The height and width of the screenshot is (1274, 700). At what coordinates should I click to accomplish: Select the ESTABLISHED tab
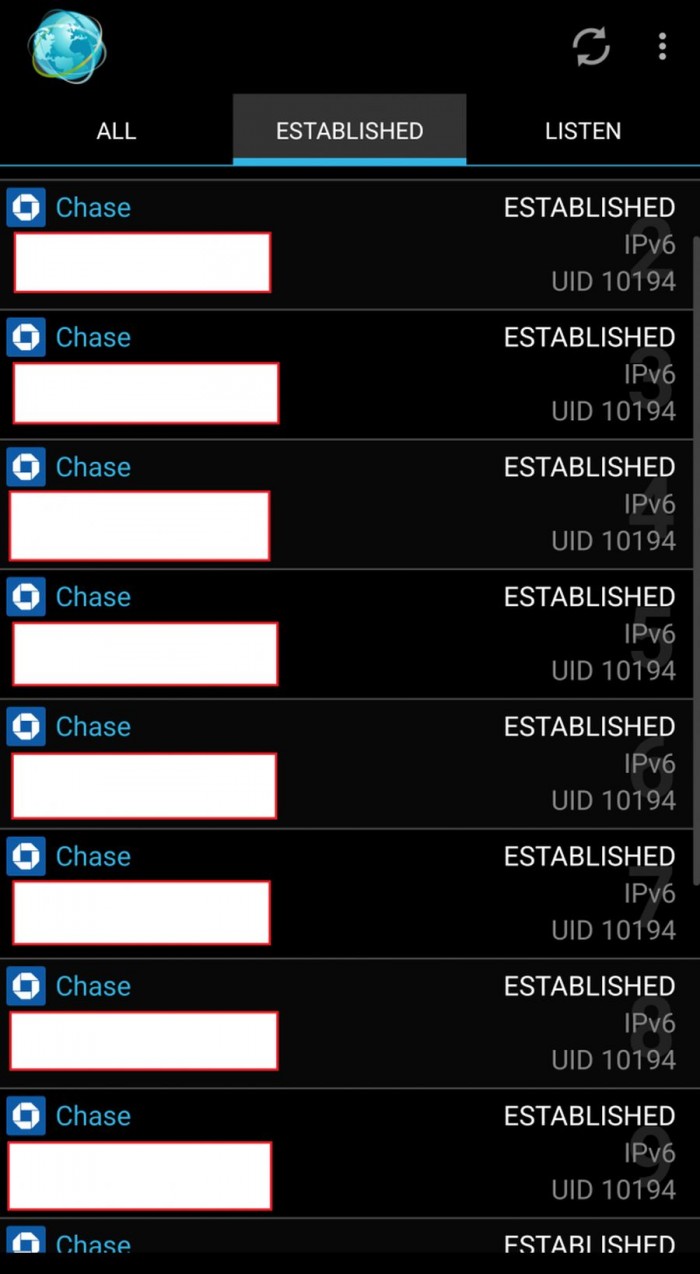[x=349, y=131]
